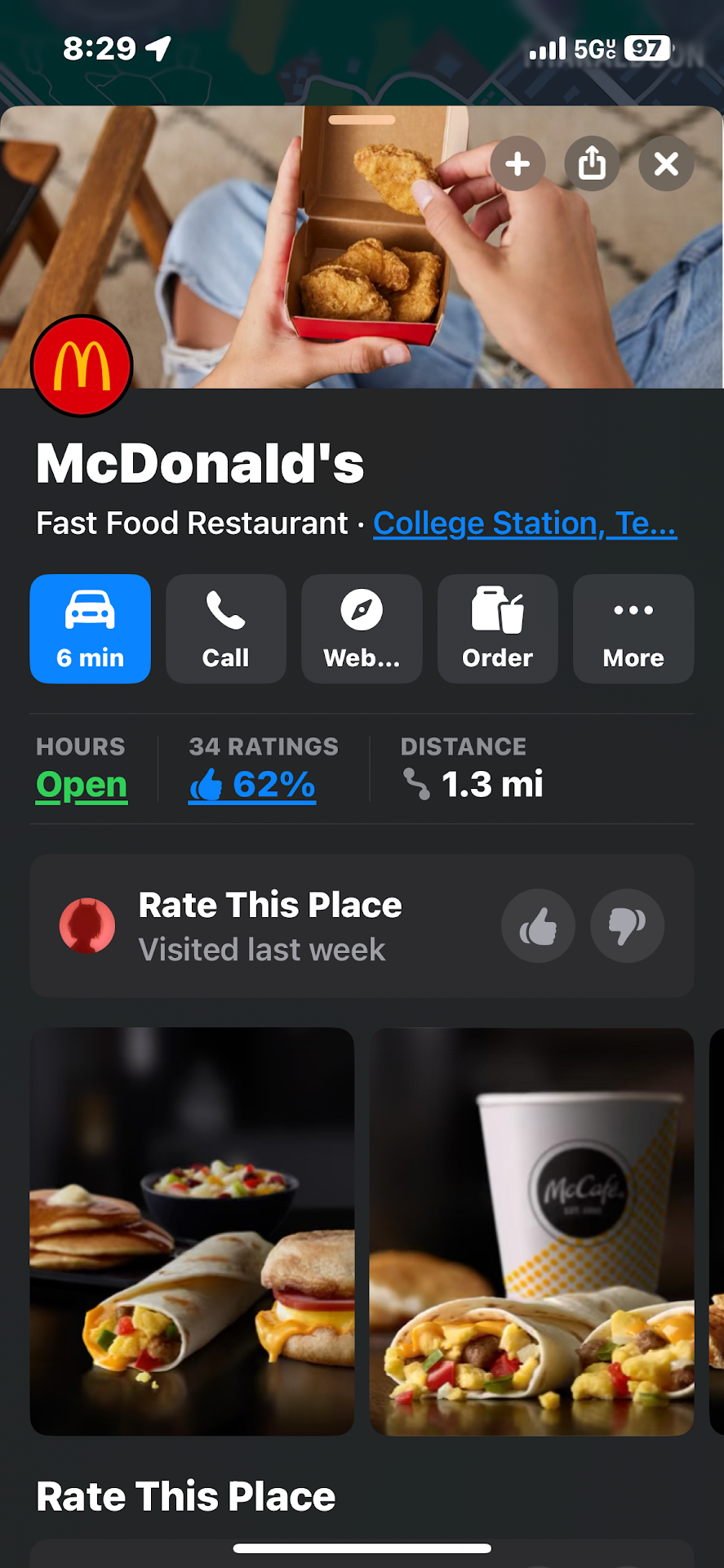Viewport: 724px width, 1568px height.
Task: Open the More options menu
Action: pyautogui.click(x=633, y=629)
